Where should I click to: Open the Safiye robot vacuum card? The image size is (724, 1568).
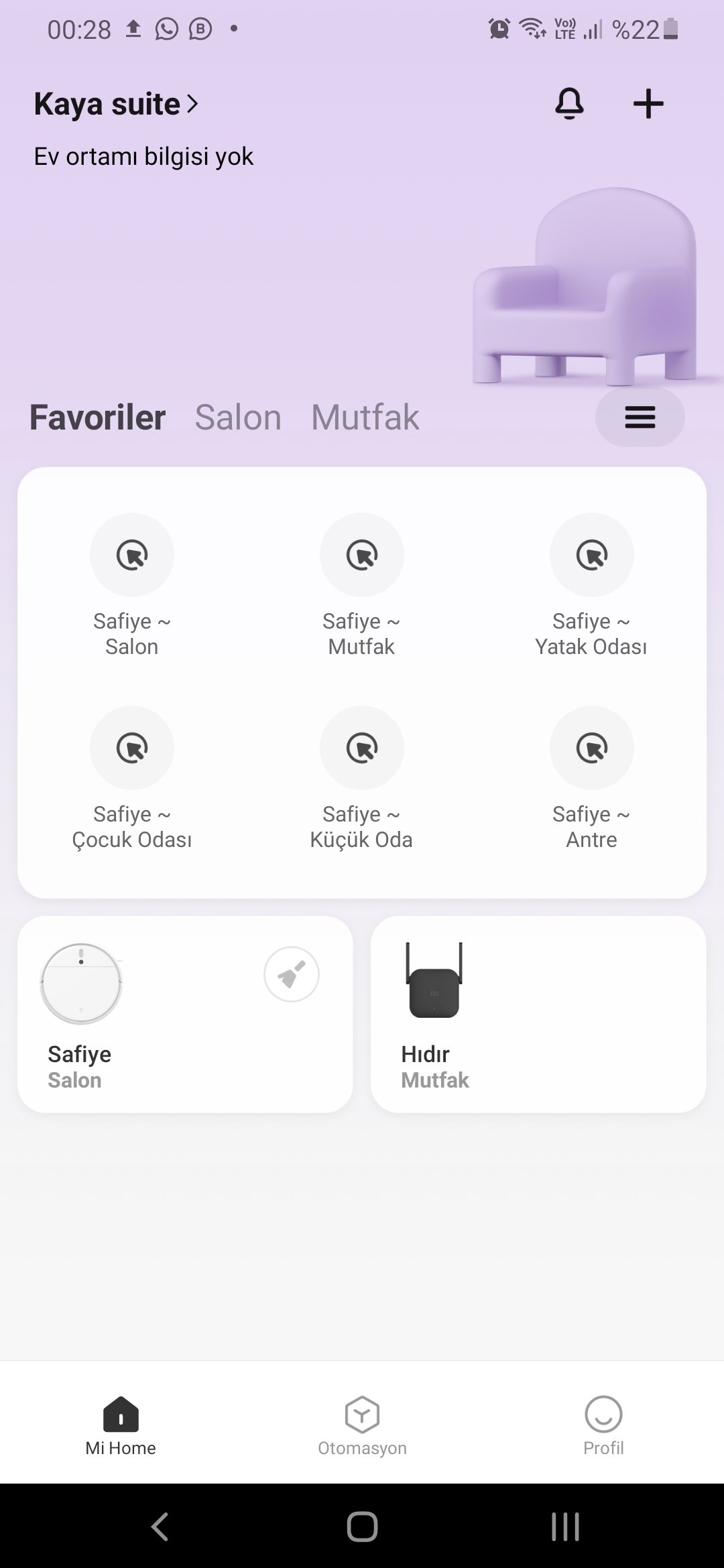click(185, 1015)
